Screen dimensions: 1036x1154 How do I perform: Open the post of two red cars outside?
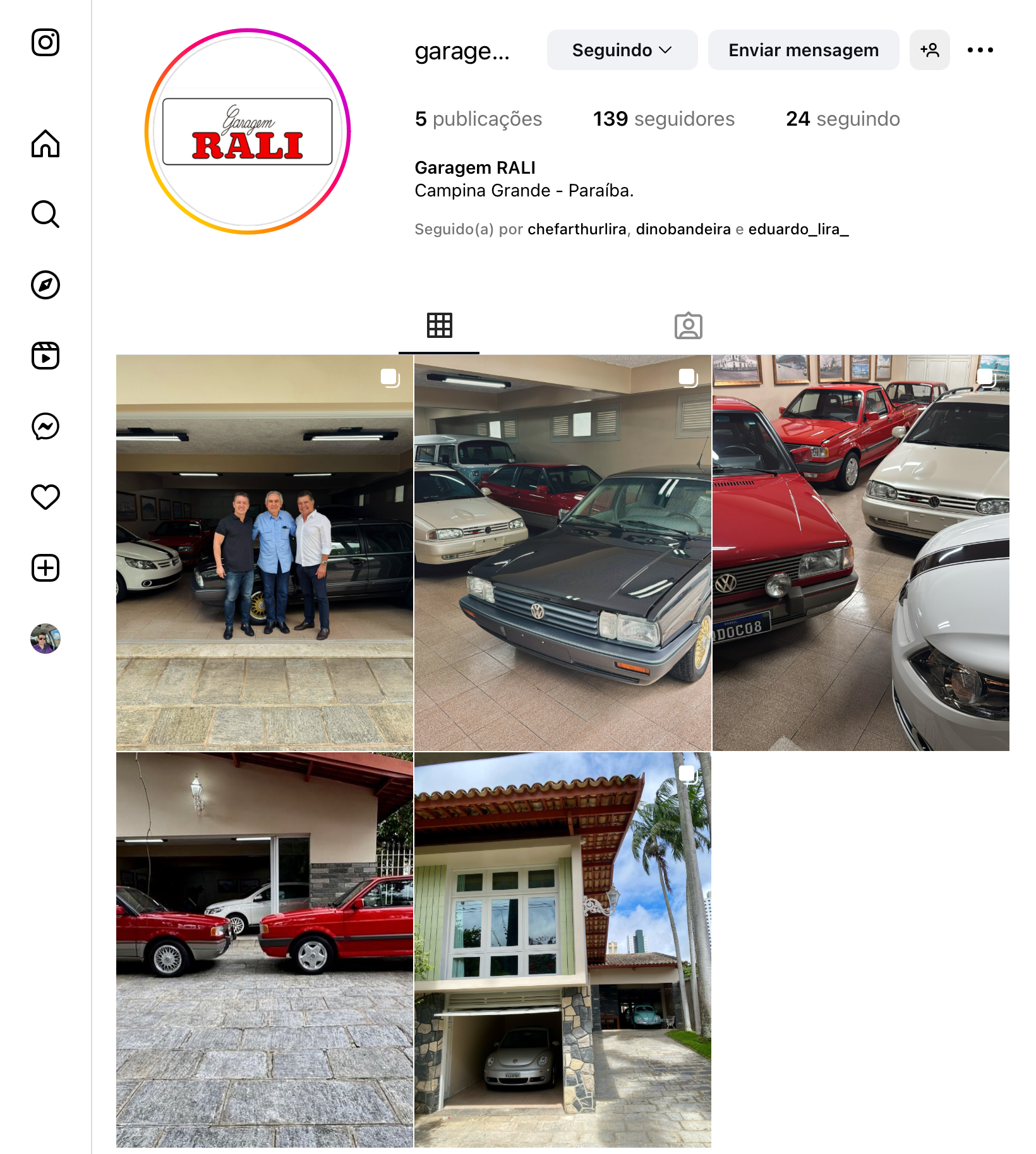pos(265,949)
